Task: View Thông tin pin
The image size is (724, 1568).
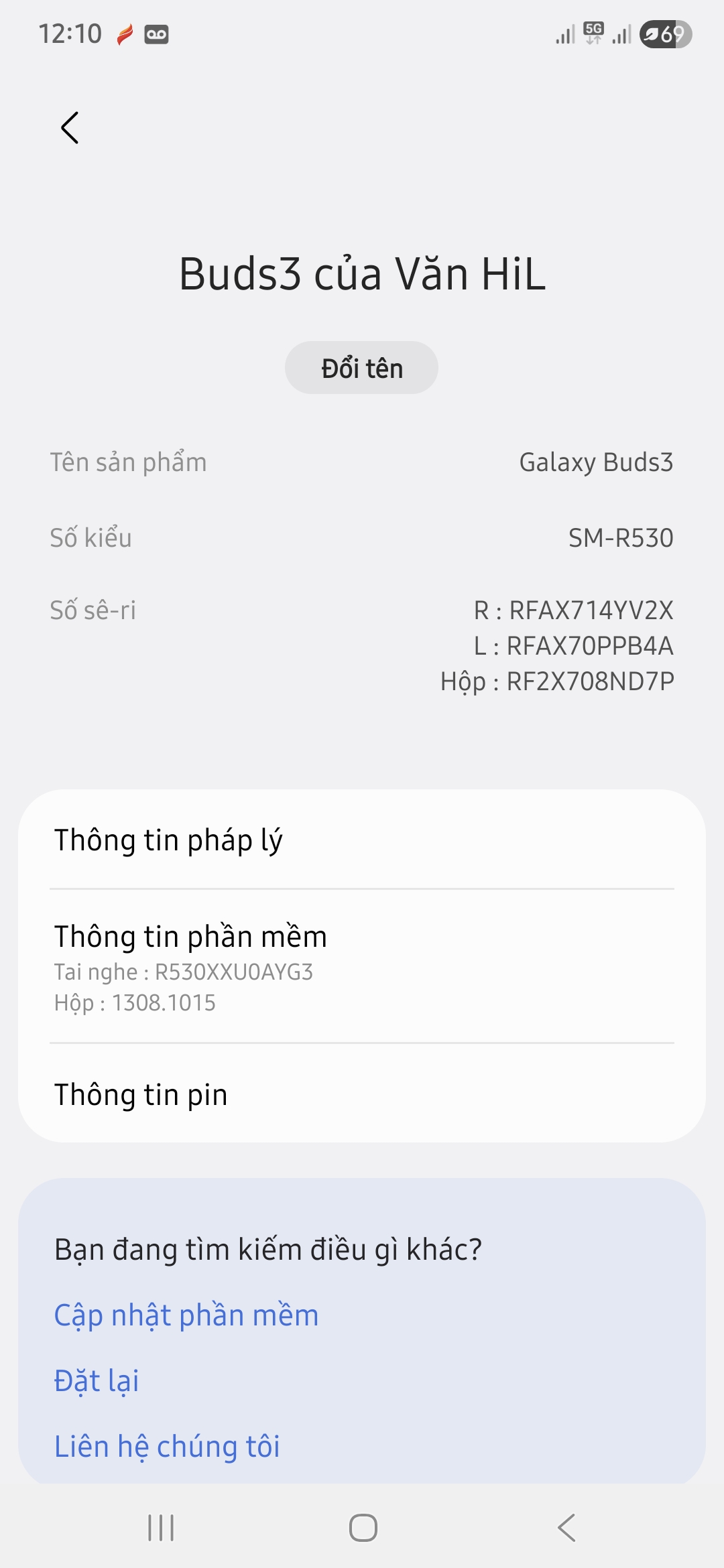Action: (x=362, y=1095)
